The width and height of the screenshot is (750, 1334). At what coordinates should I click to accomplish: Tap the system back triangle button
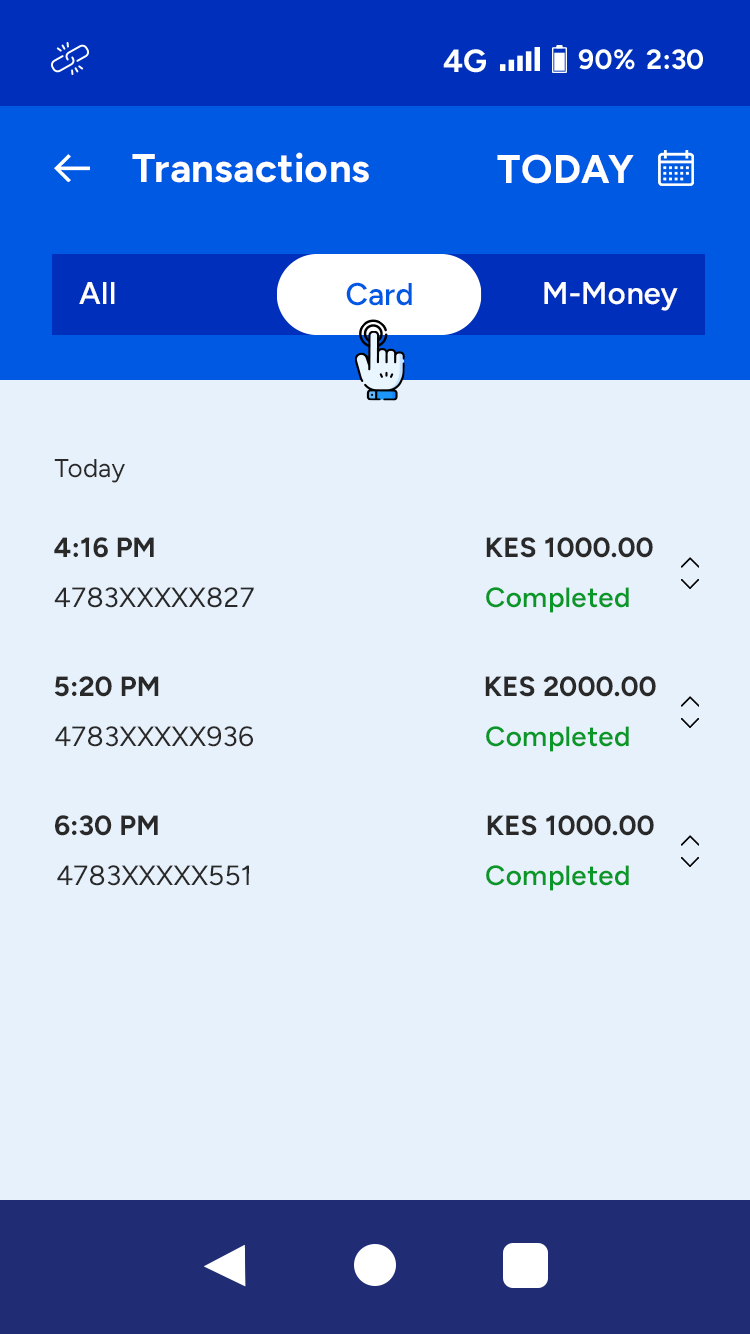(225, 1266)
